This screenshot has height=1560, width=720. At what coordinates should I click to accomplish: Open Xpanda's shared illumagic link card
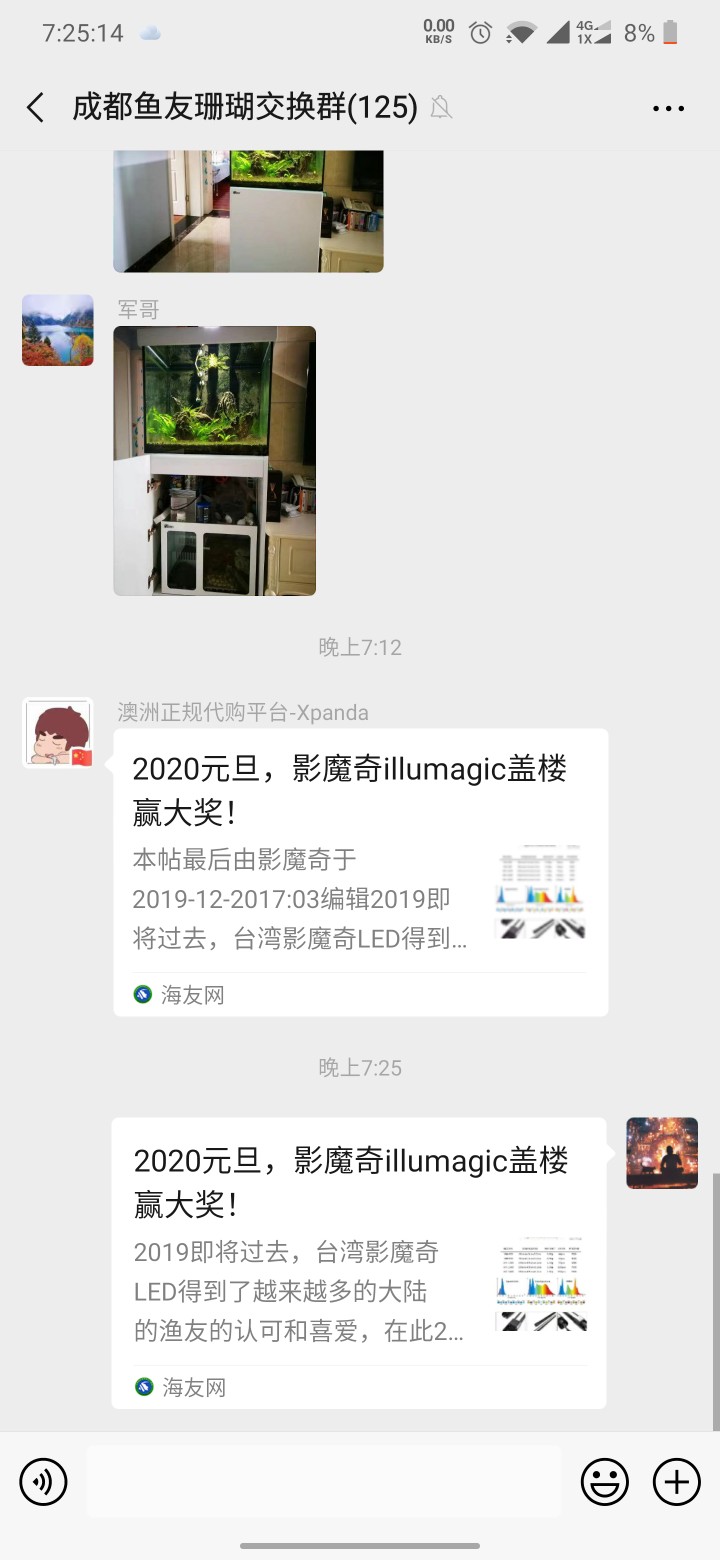click(360, 872)
